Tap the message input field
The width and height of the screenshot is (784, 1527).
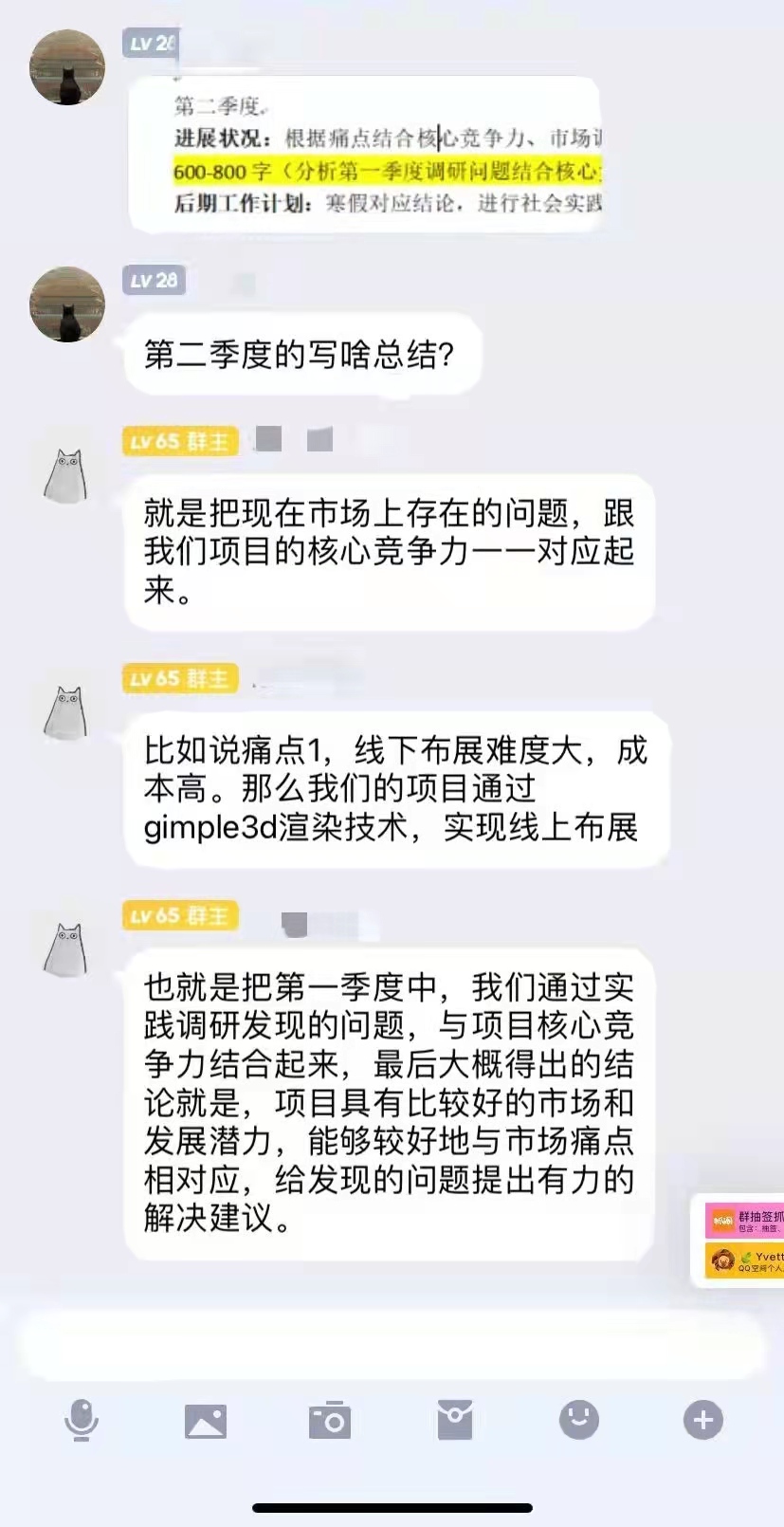pyautogui.click(x=392, y=1346)
